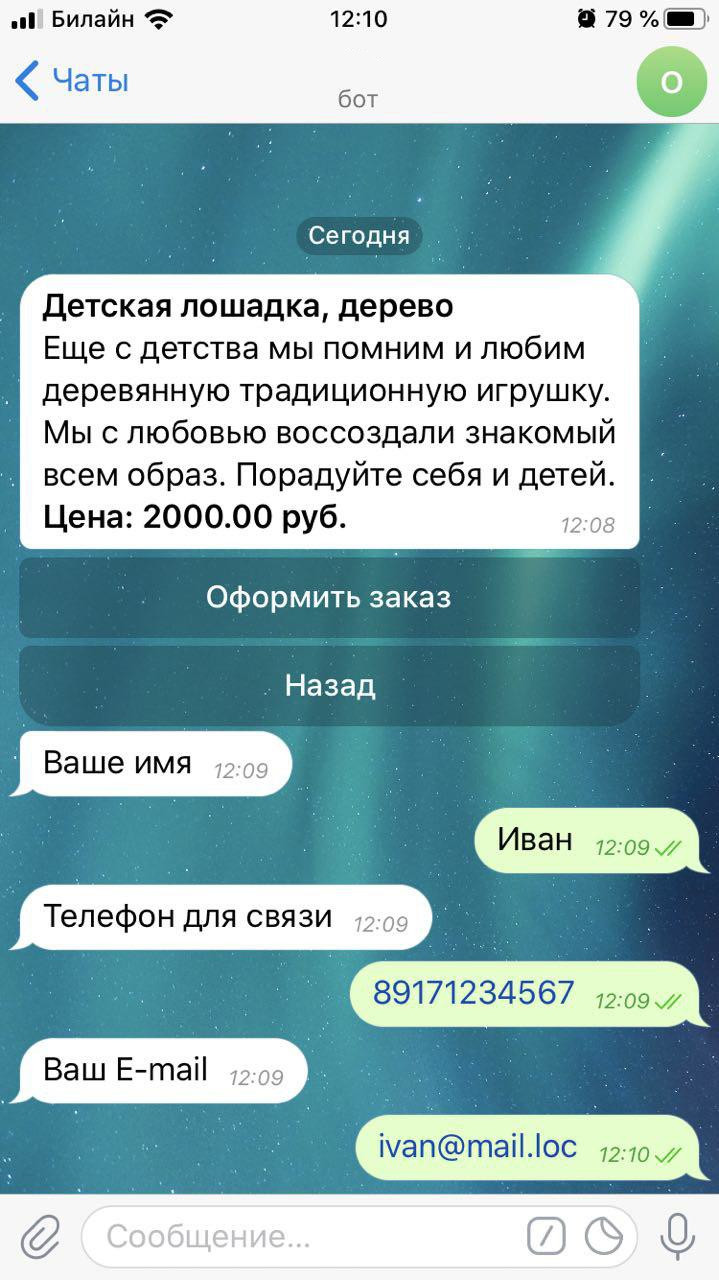
Task: Tap the voice message microphone
Action: coord(678,1237)
